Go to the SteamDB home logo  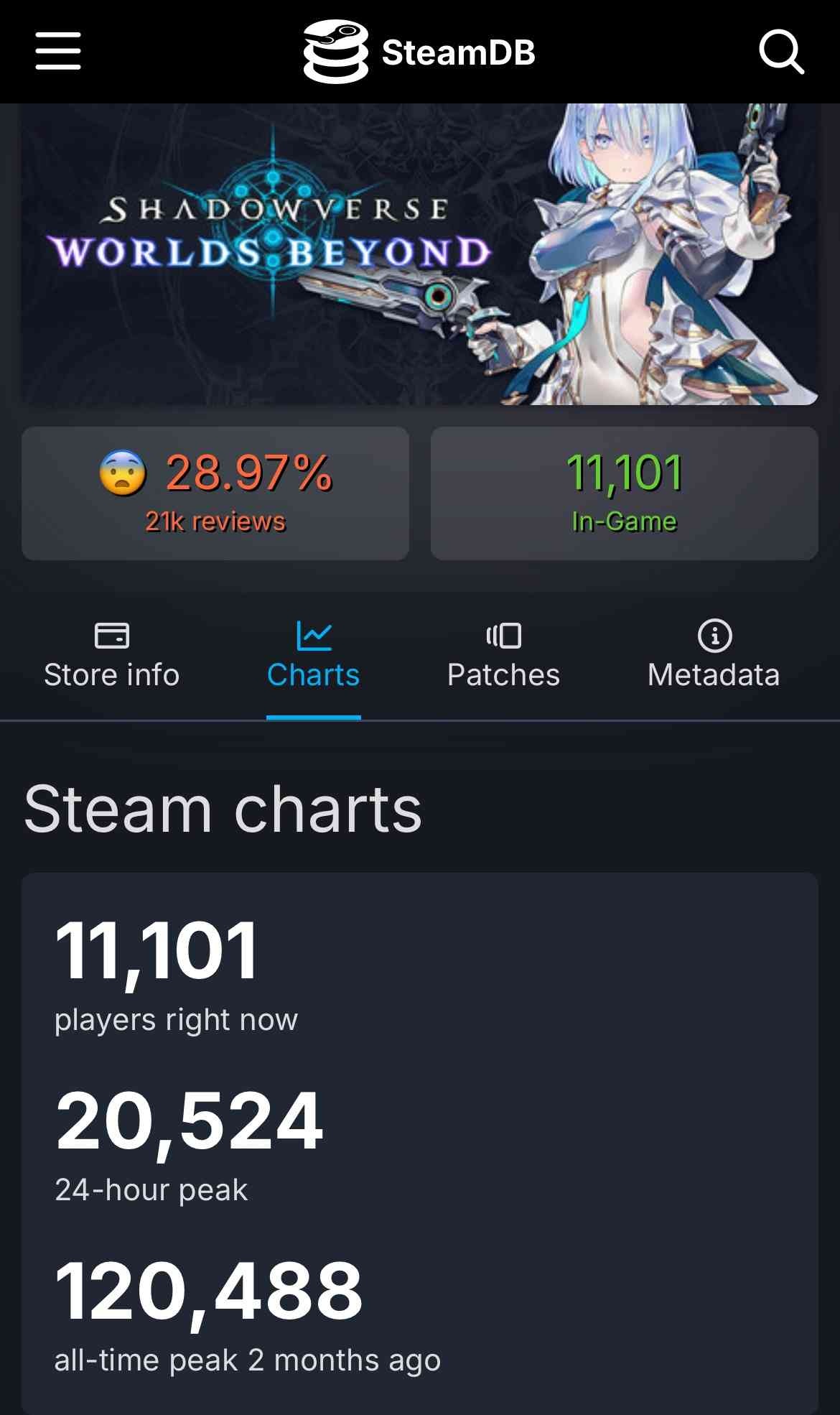click(419, 52)
